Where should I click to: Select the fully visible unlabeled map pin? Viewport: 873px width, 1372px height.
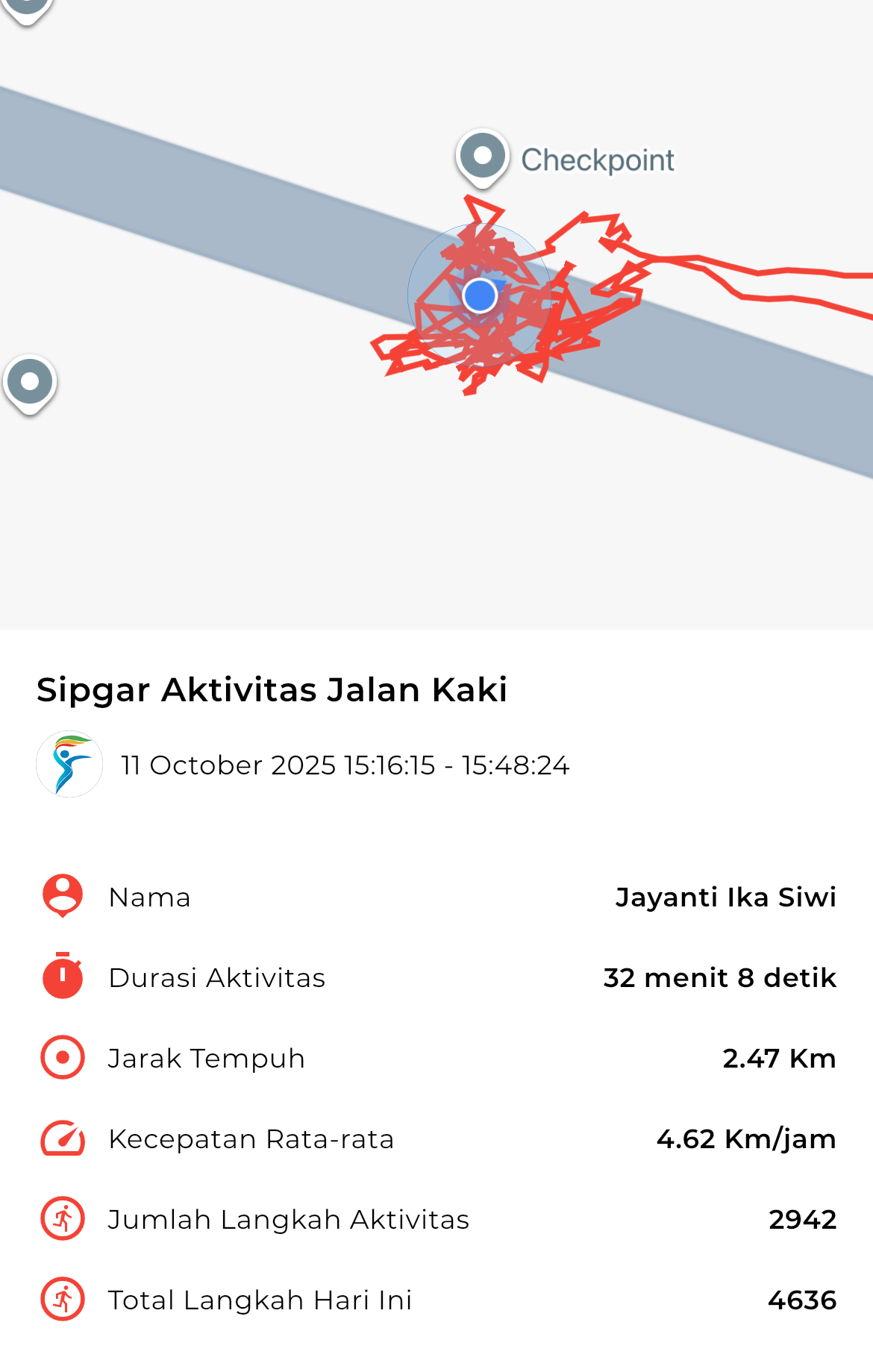30,383
